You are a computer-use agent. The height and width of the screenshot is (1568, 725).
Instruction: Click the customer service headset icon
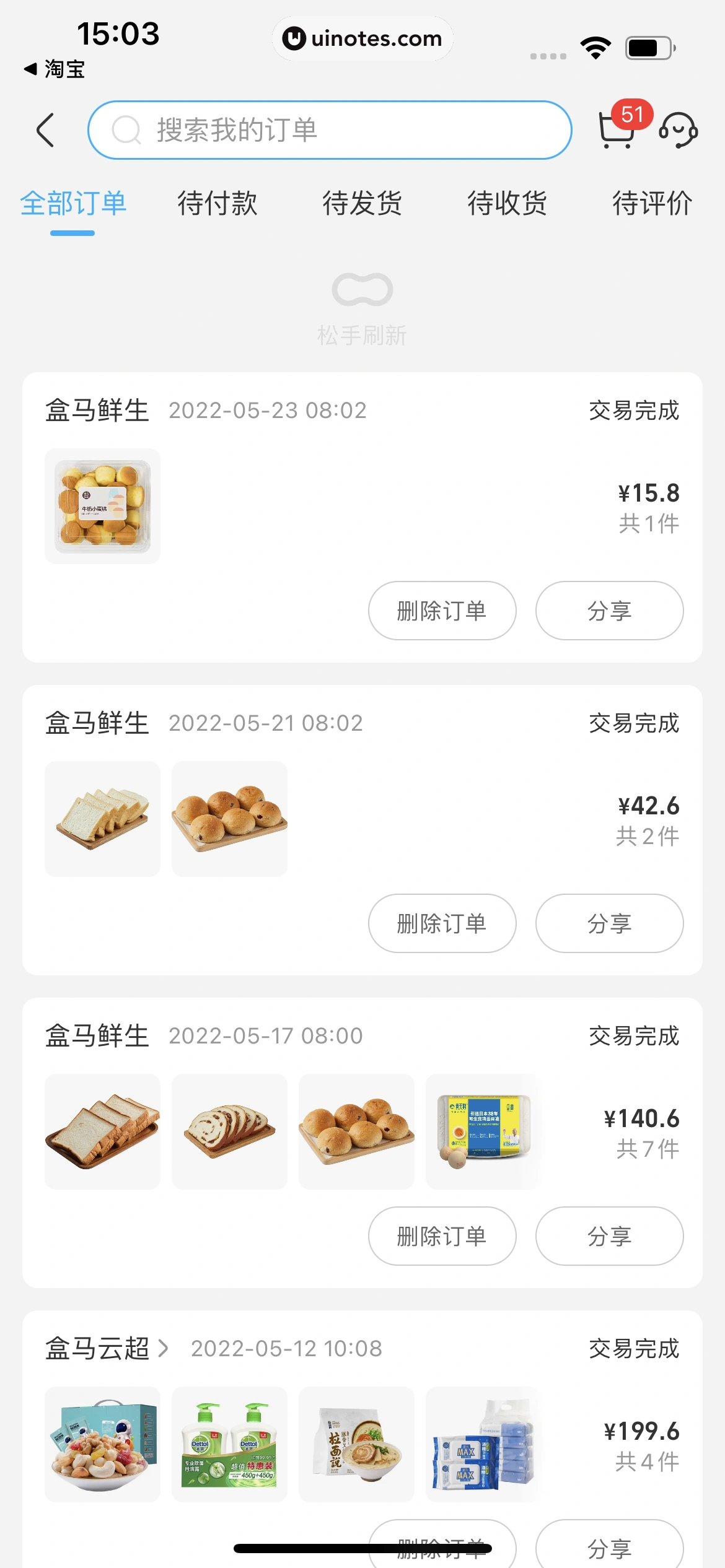click(x=678, y=131)
